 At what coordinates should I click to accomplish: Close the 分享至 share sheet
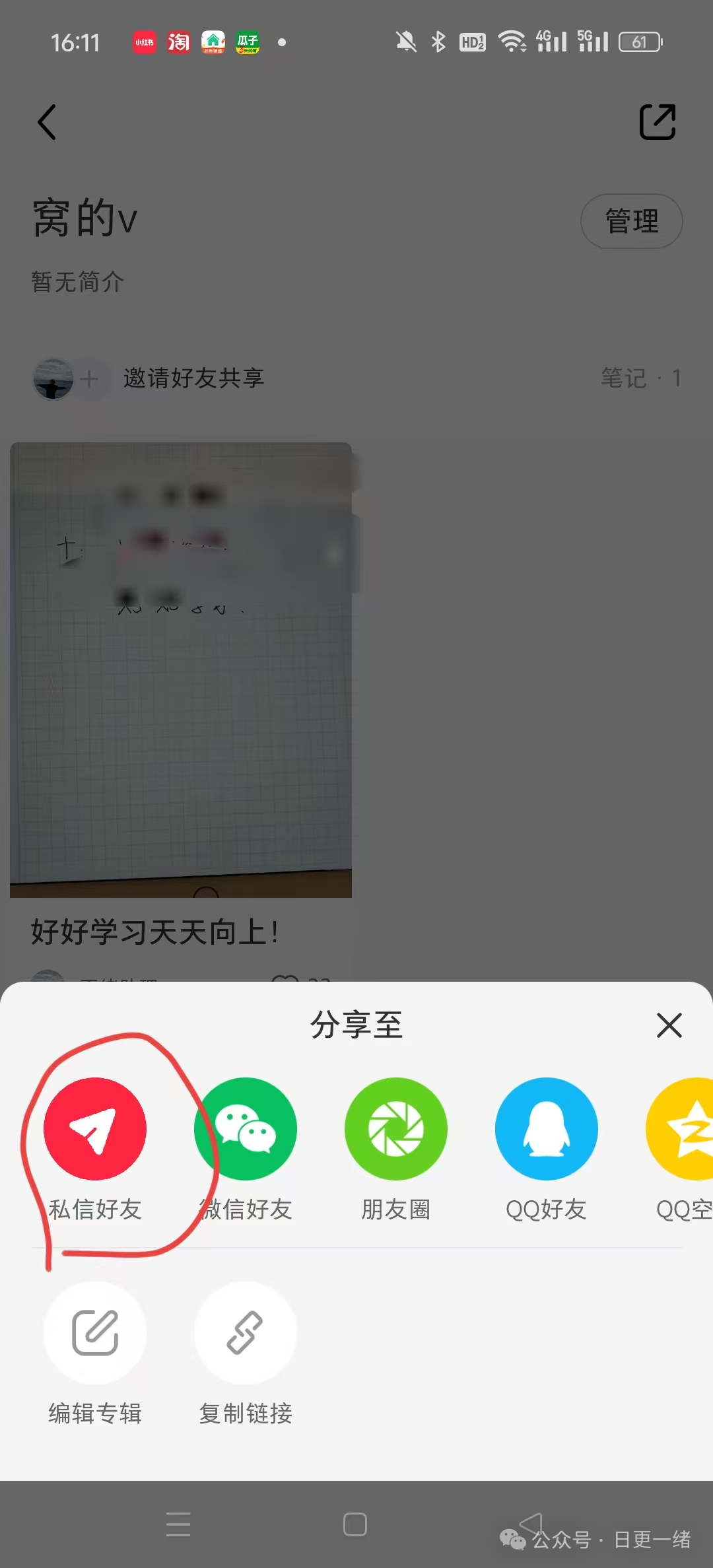[x=669, y=1025]
